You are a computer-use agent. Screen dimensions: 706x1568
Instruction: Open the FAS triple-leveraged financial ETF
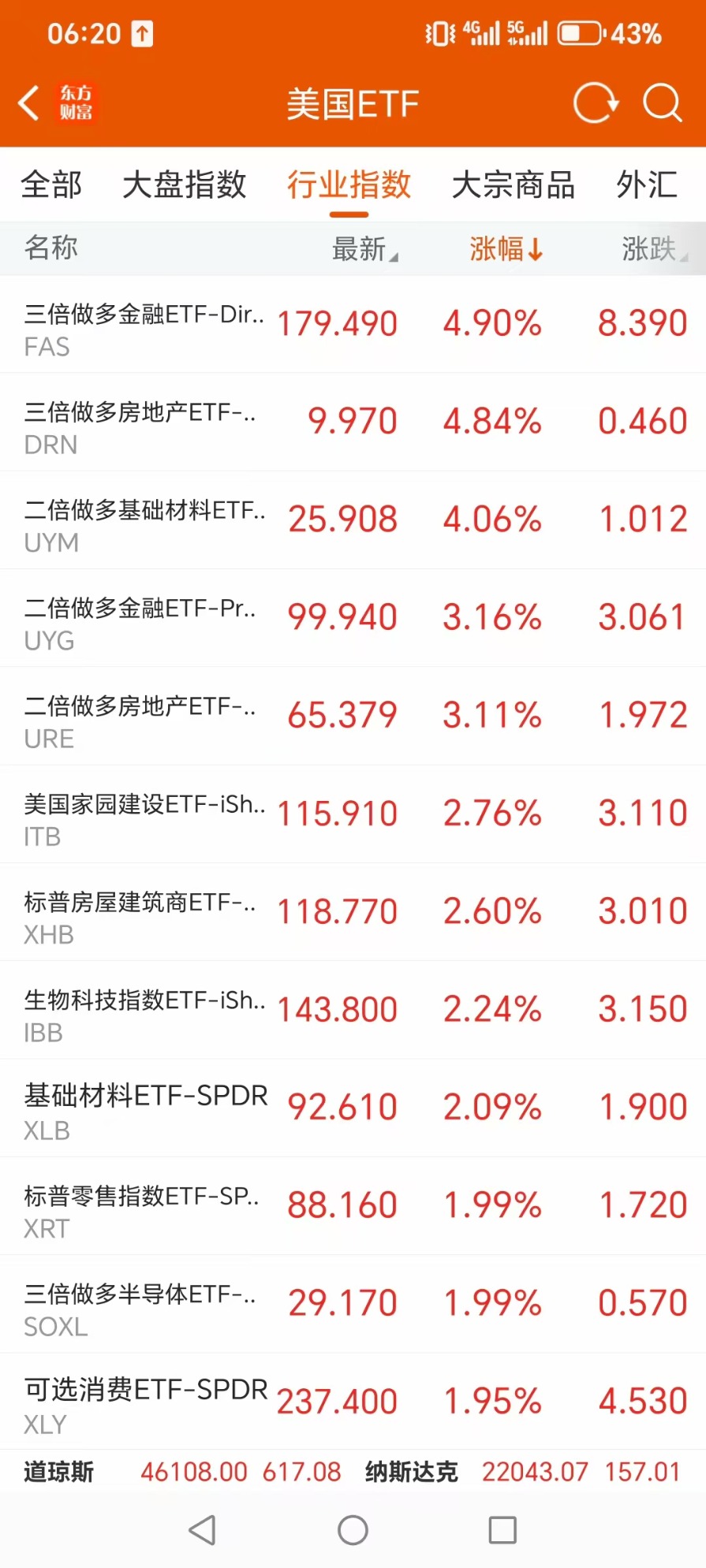[x=353, y=324]
